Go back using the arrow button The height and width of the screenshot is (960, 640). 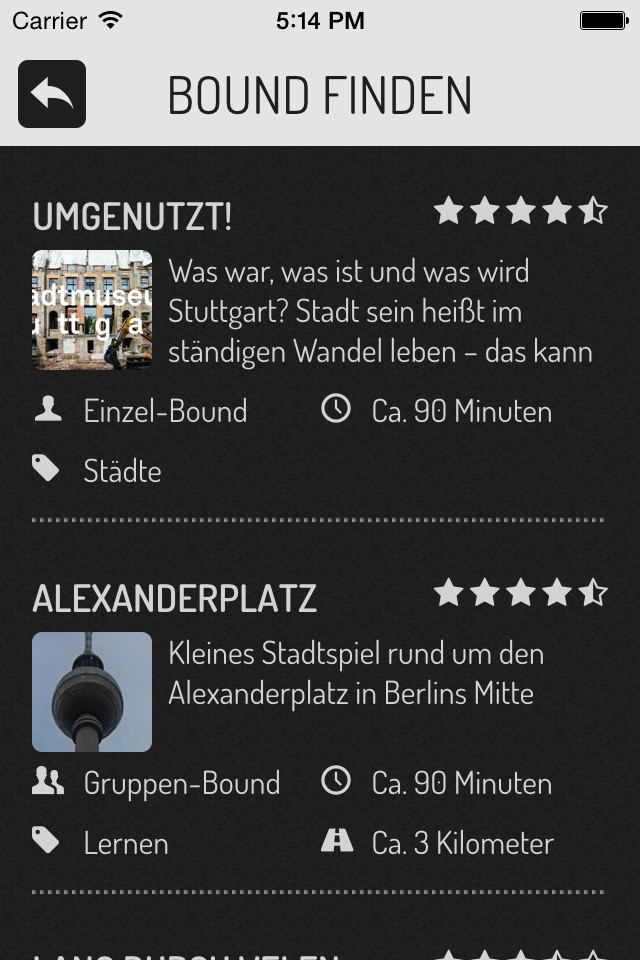[52, 94]
